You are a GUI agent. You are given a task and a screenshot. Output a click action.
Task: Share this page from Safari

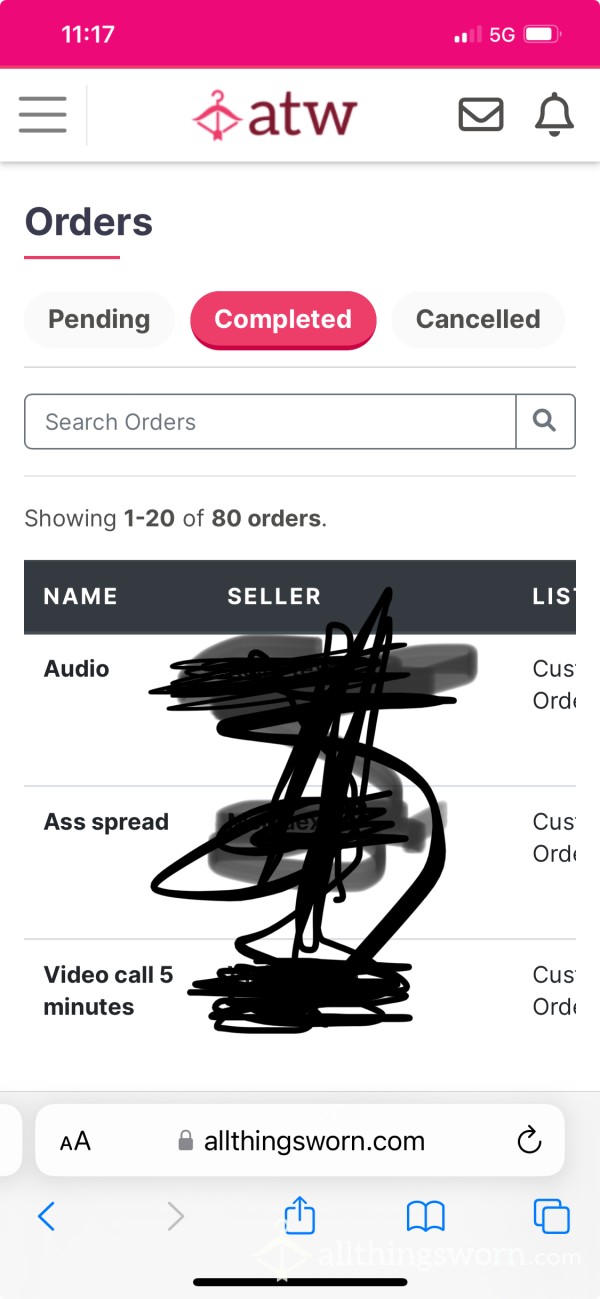pyautogui.click(x=300, y=1214)
